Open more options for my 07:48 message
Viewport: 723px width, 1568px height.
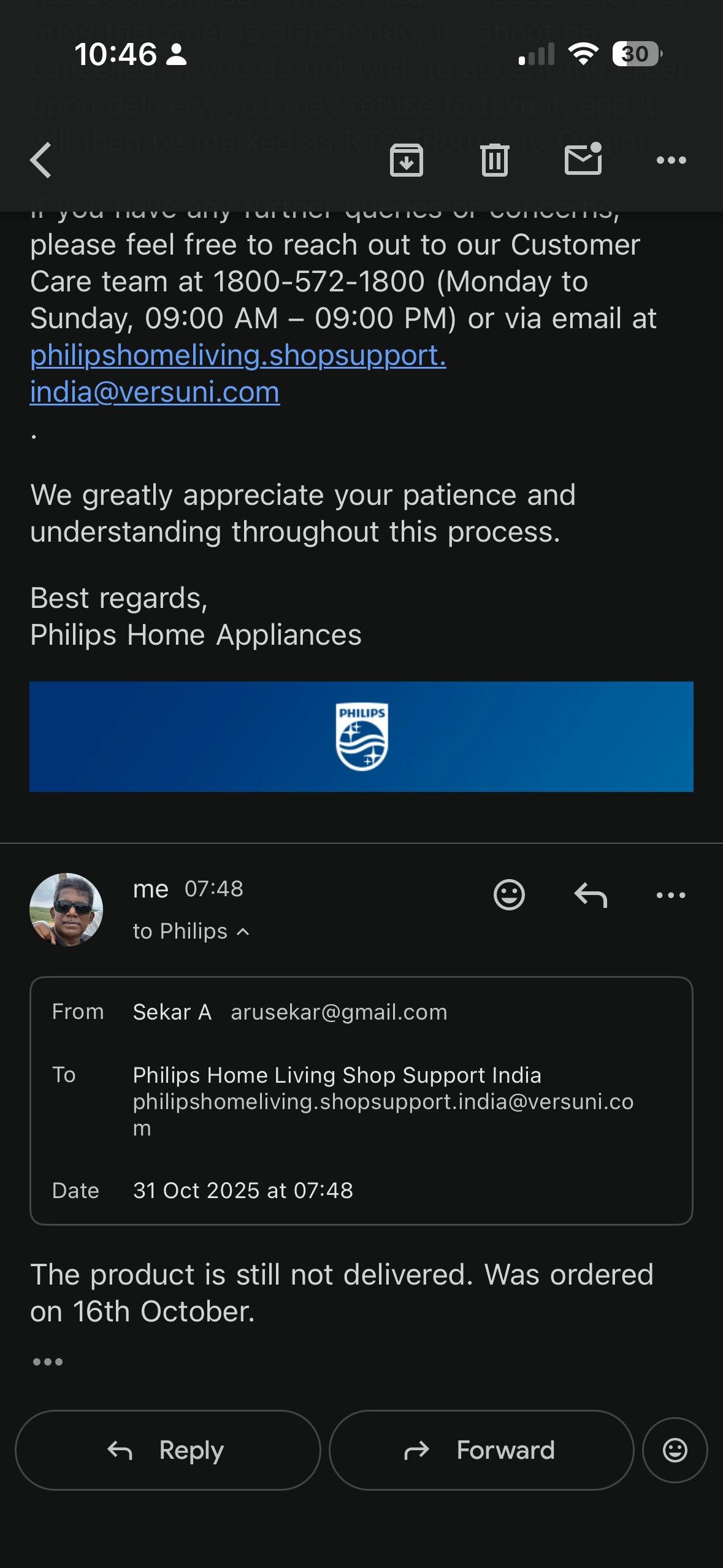[x=671, y=894]
